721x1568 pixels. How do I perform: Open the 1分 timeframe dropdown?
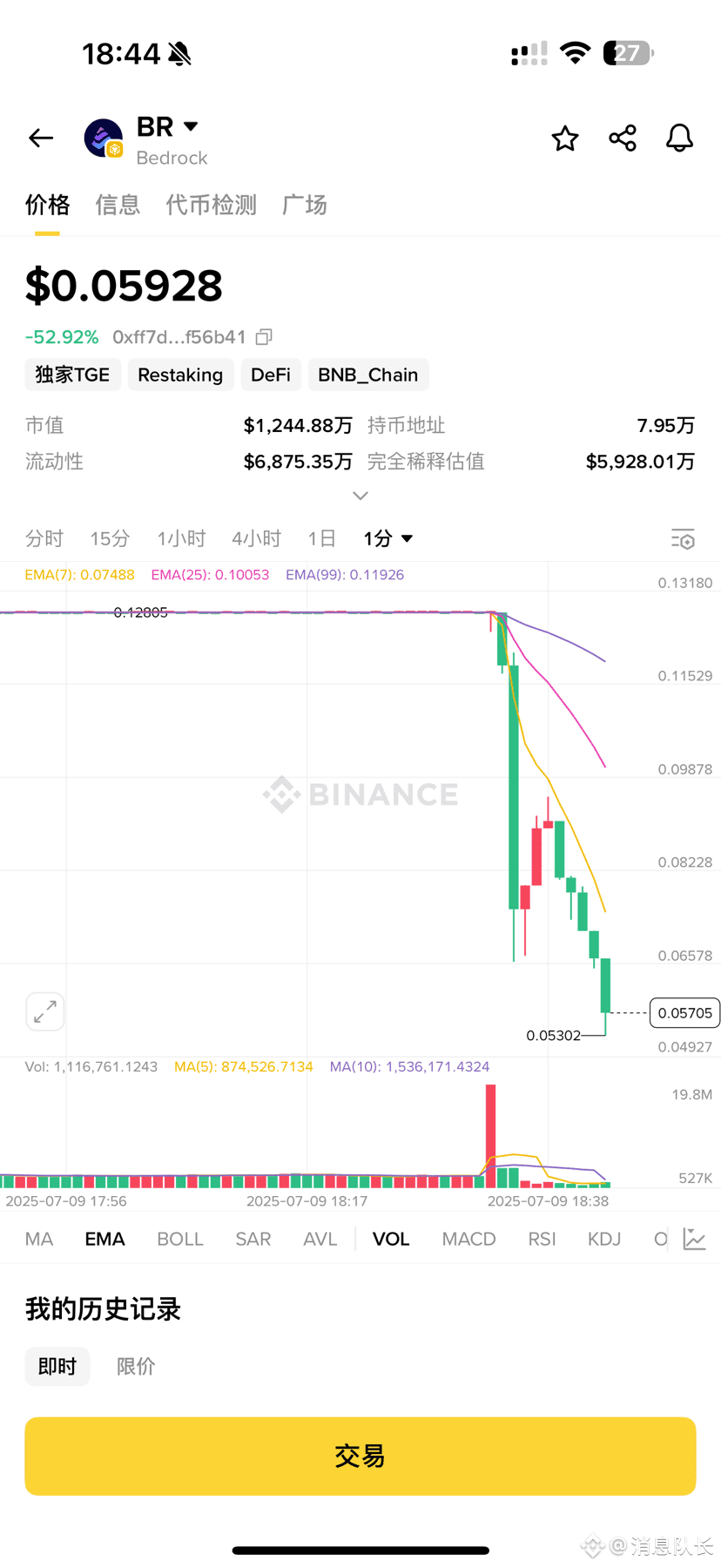(387, 538)
